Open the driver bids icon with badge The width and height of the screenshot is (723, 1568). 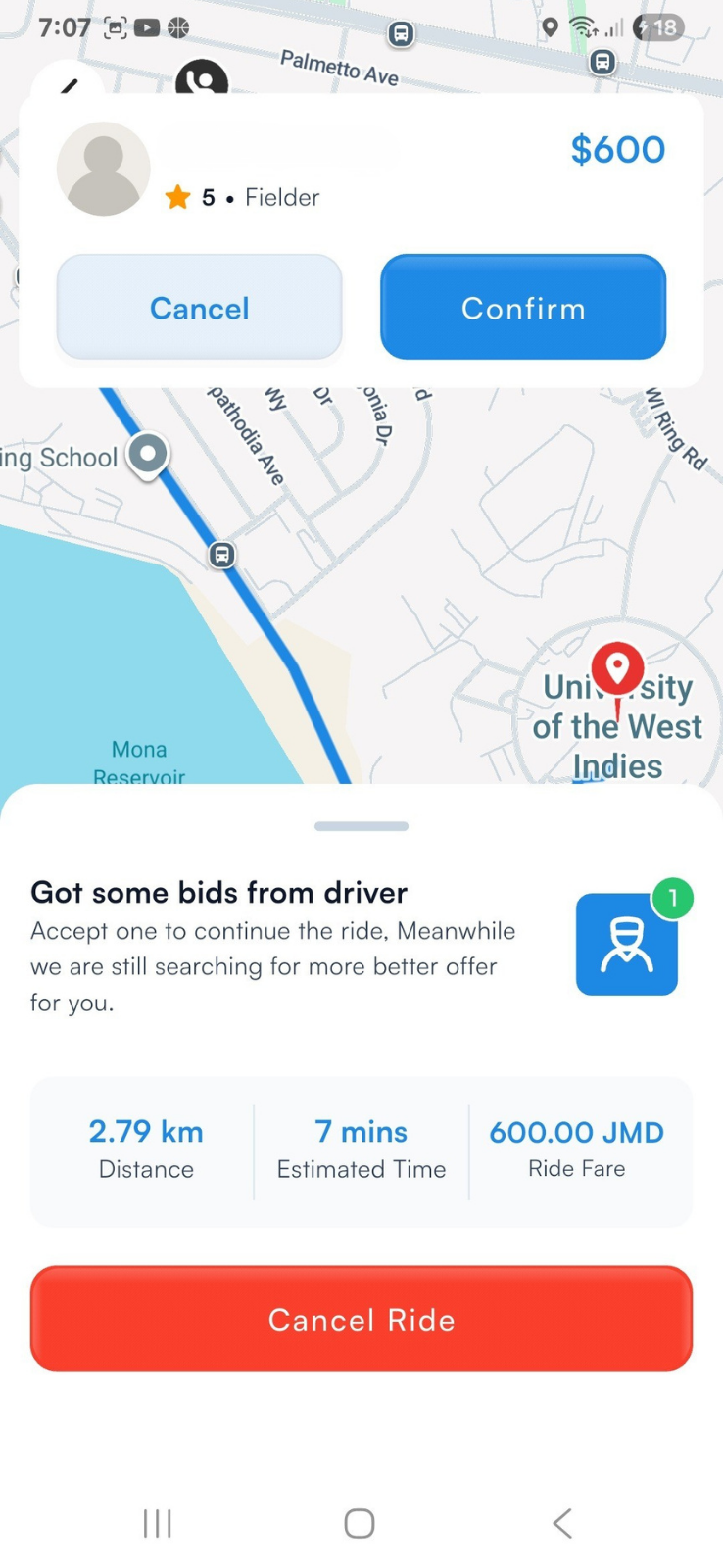627,944
